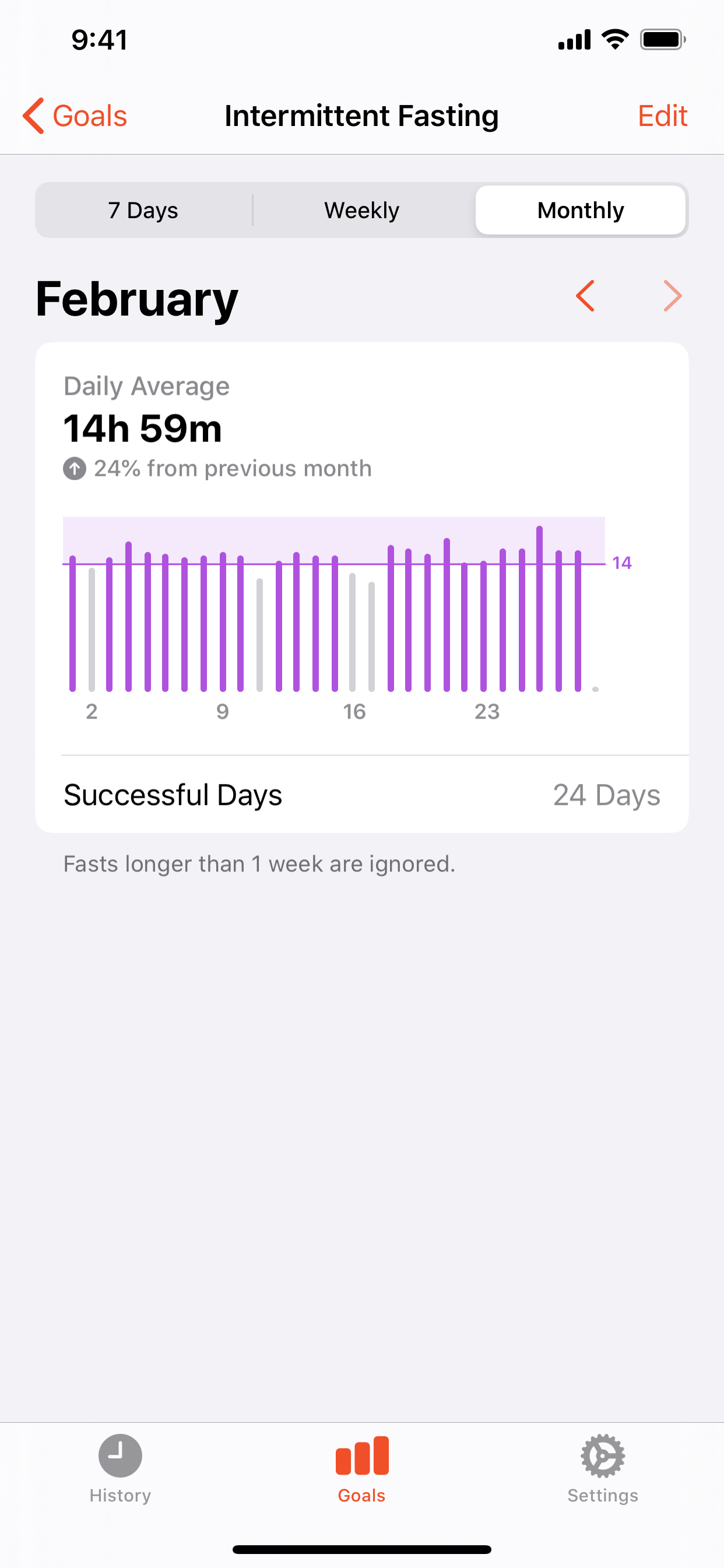Go to the next month
724x1568 pixels.
[672, 296]
